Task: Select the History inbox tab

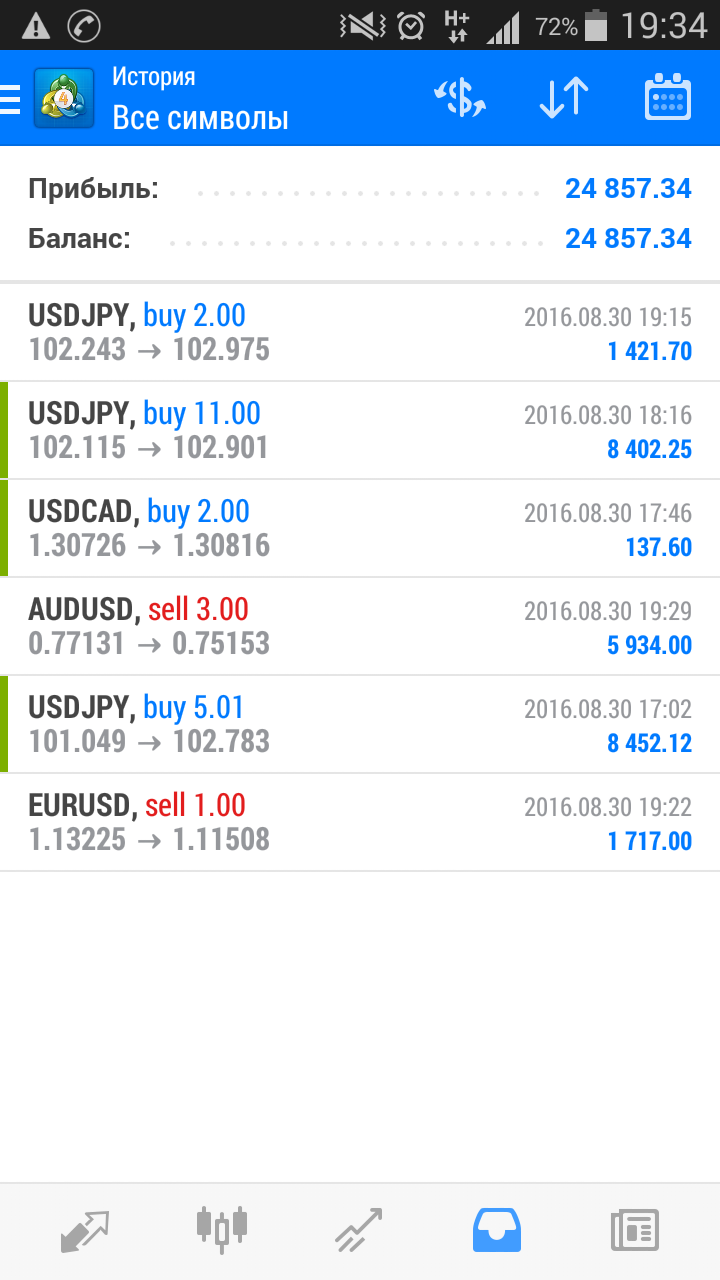Action: click(497, 1231)
